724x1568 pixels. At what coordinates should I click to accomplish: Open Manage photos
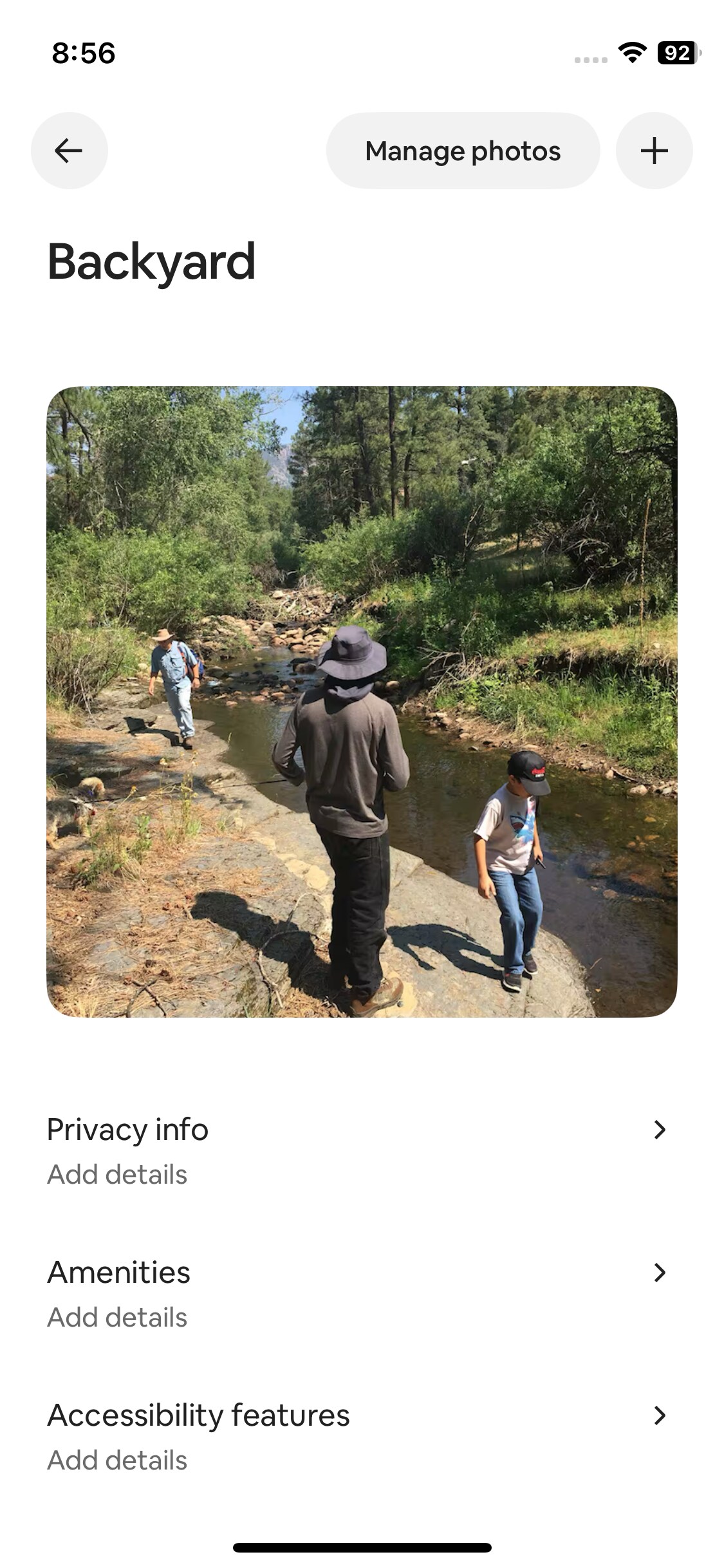pos(463,151)
